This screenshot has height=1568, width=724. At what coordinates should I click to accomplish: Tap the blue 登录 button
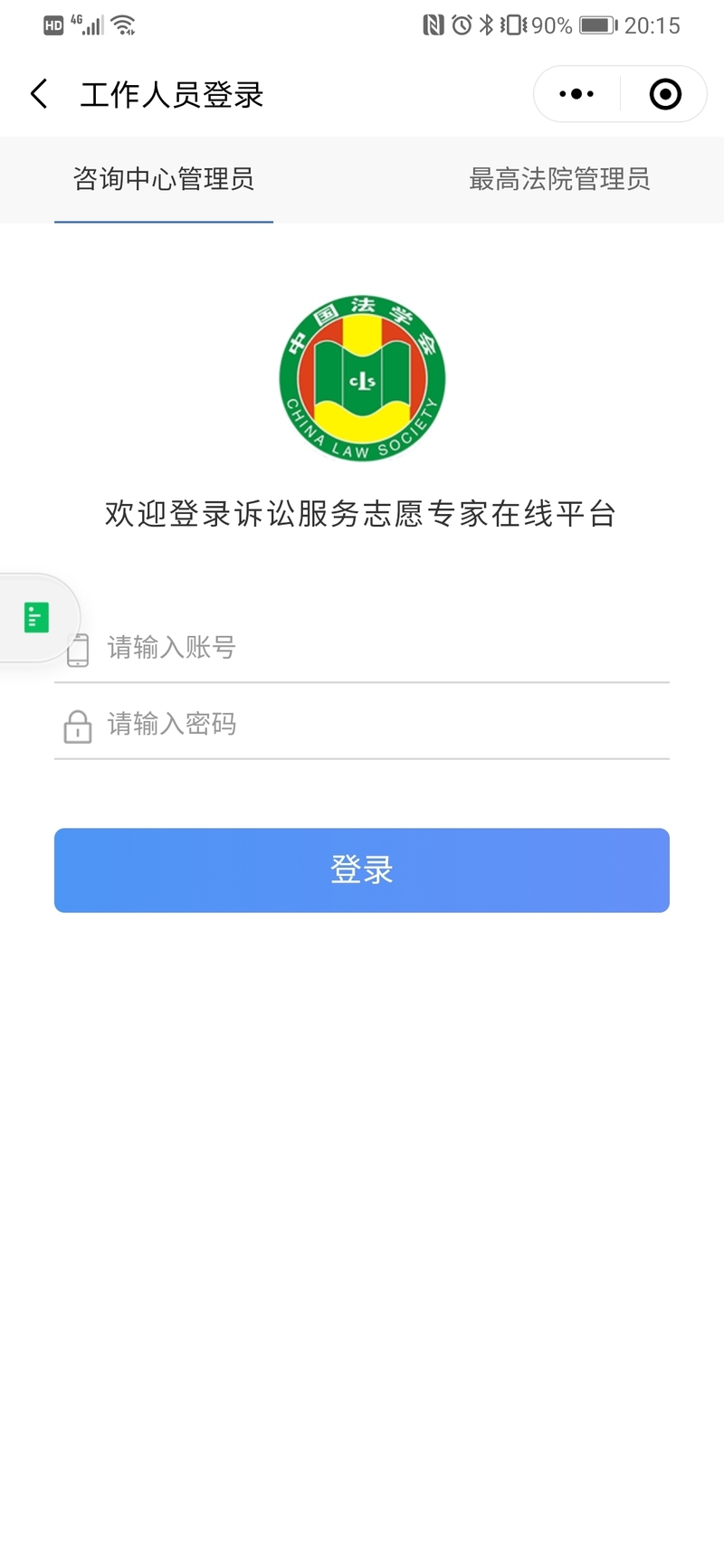362,870
